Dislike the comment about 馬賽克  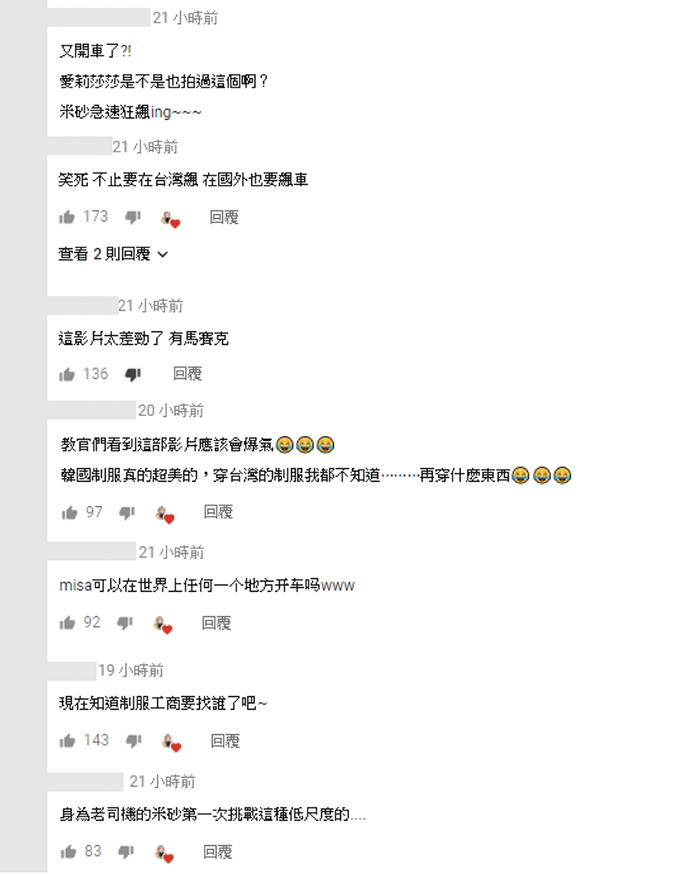132,374
